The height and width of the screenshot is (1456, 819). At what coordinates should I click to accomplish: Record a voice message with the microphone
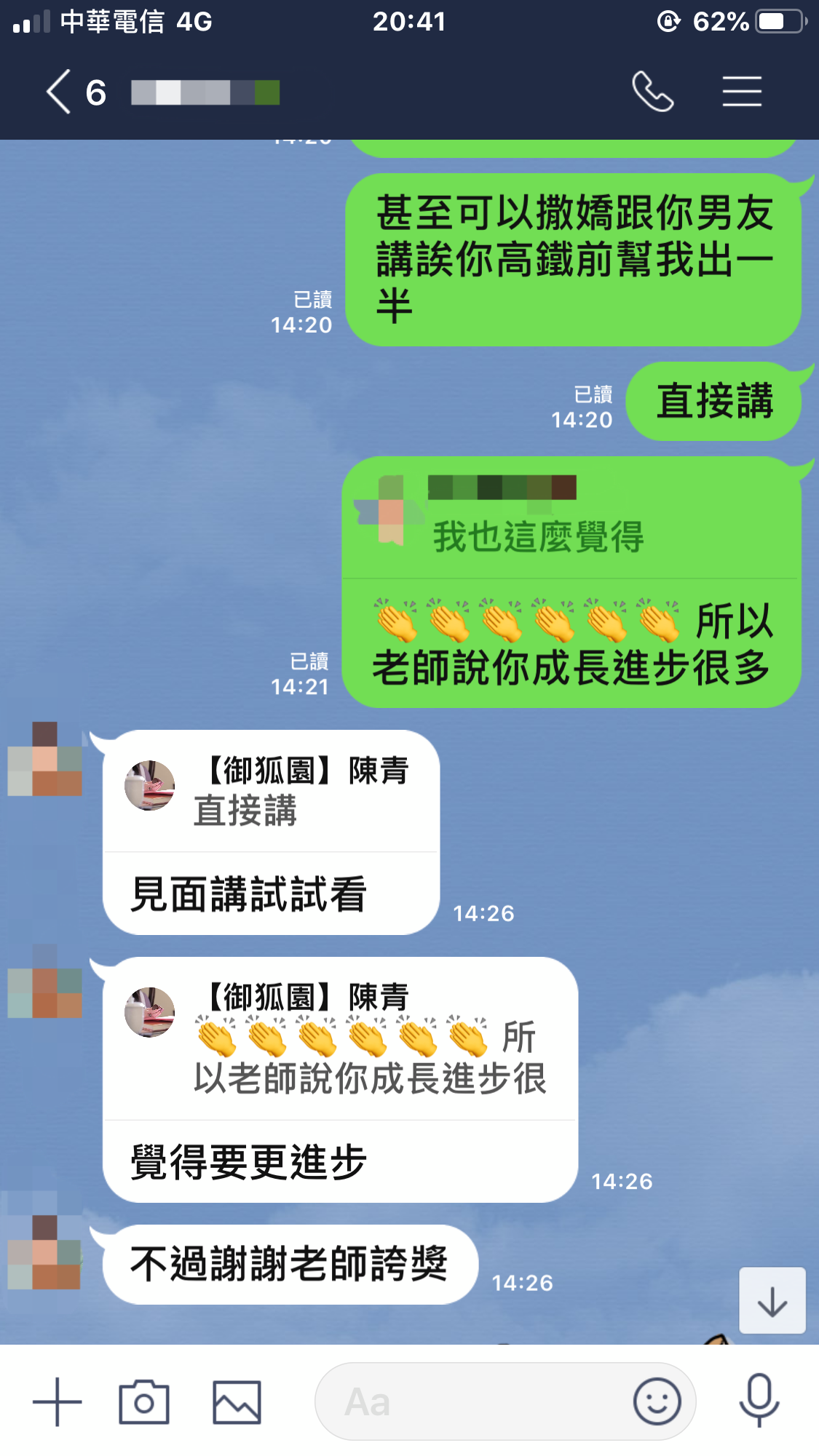759,1400
